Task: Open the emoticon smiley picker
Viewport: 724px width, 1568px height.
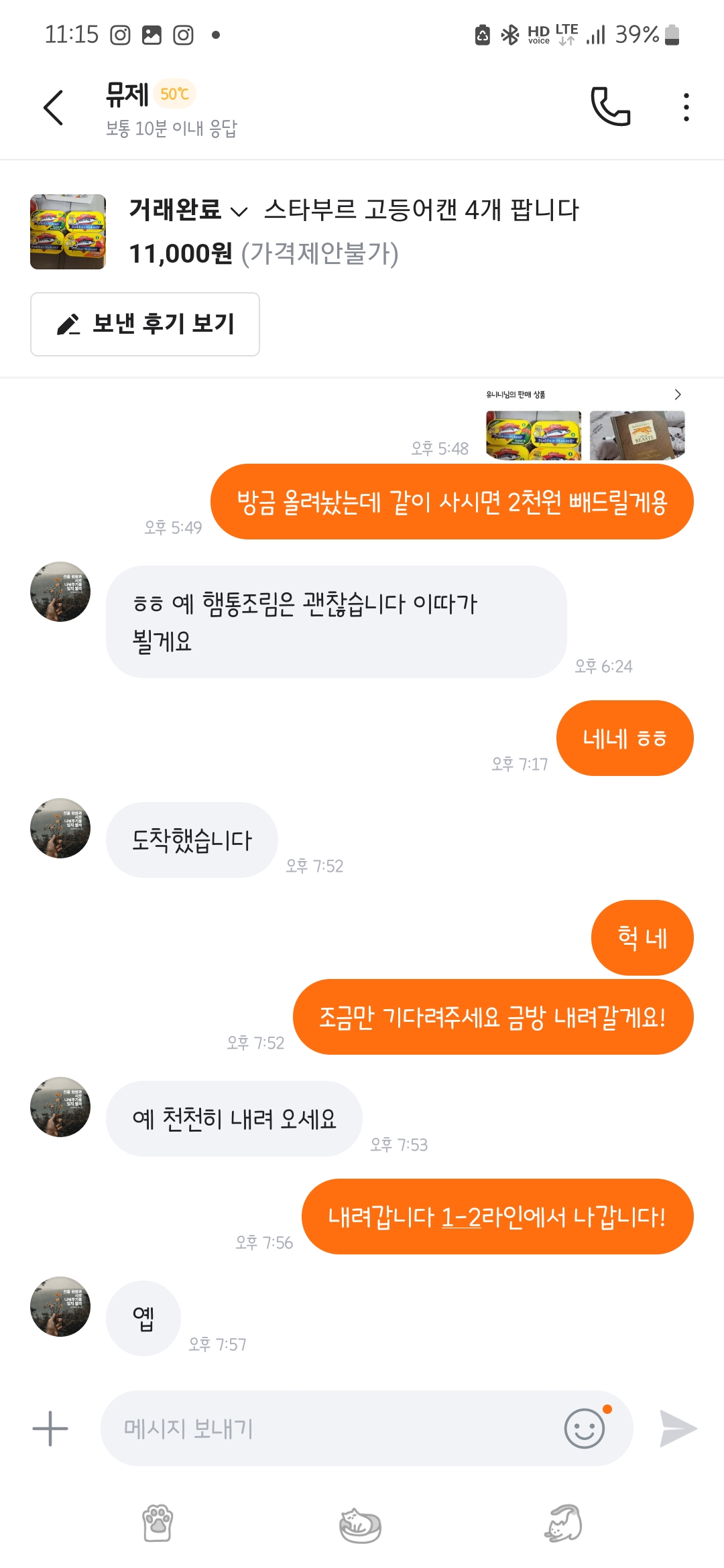Action: point(585,1428)
